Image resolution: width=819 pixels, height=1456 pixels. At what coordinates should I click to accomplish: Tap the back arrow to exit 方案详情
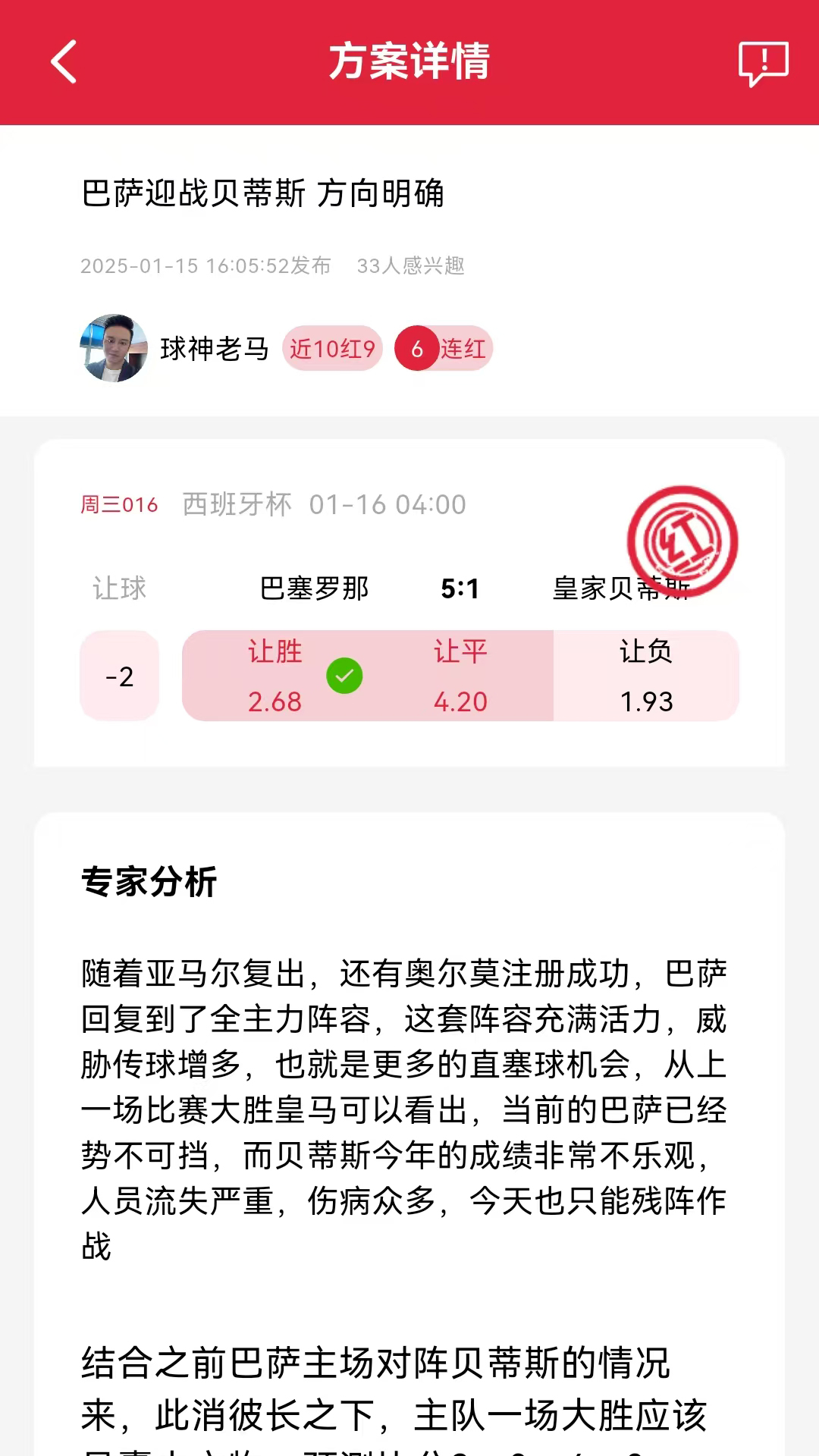click(x=64, y=63)
